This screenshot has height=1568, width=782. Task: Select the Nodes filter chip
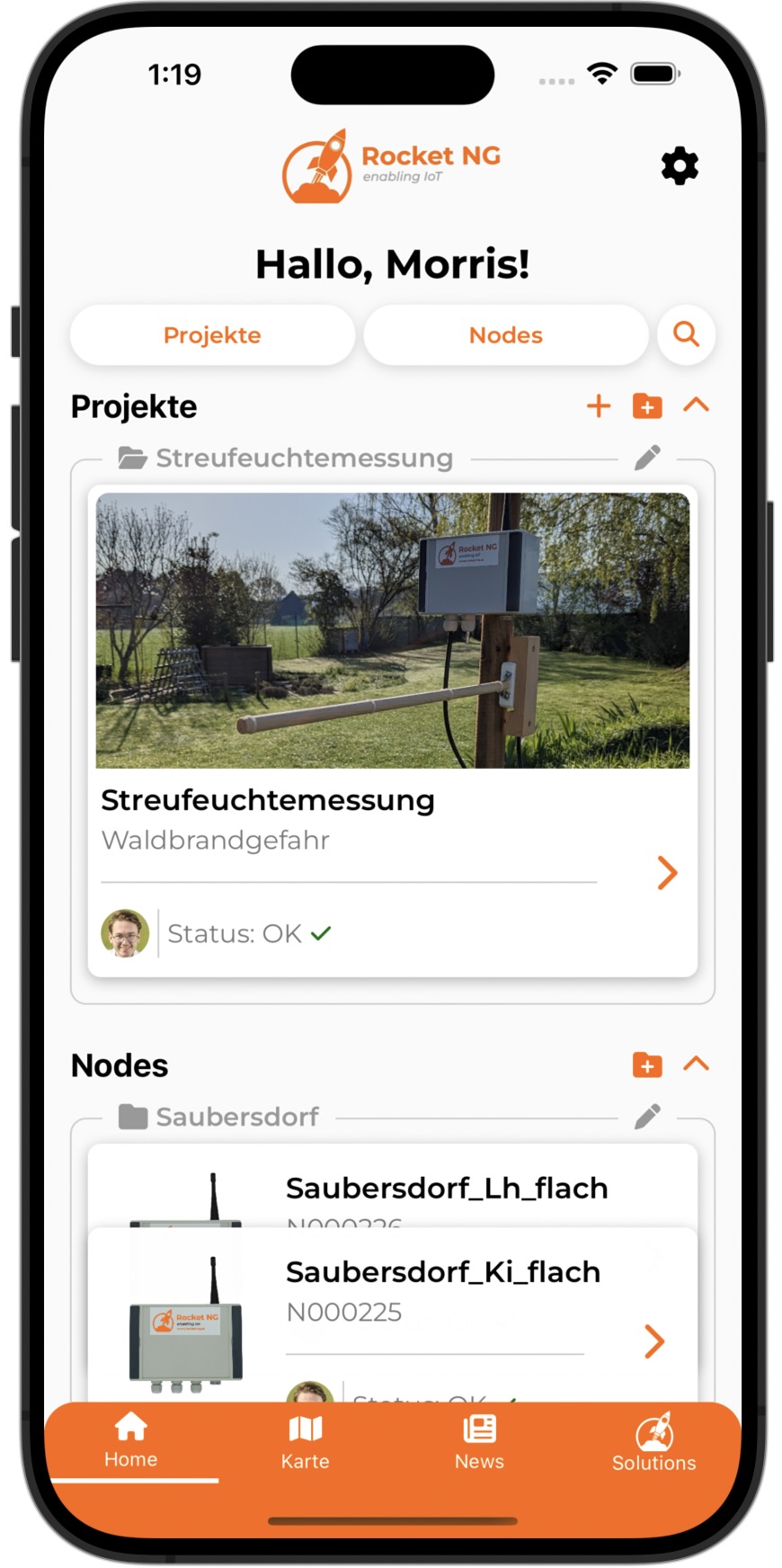tap(505, 335)
